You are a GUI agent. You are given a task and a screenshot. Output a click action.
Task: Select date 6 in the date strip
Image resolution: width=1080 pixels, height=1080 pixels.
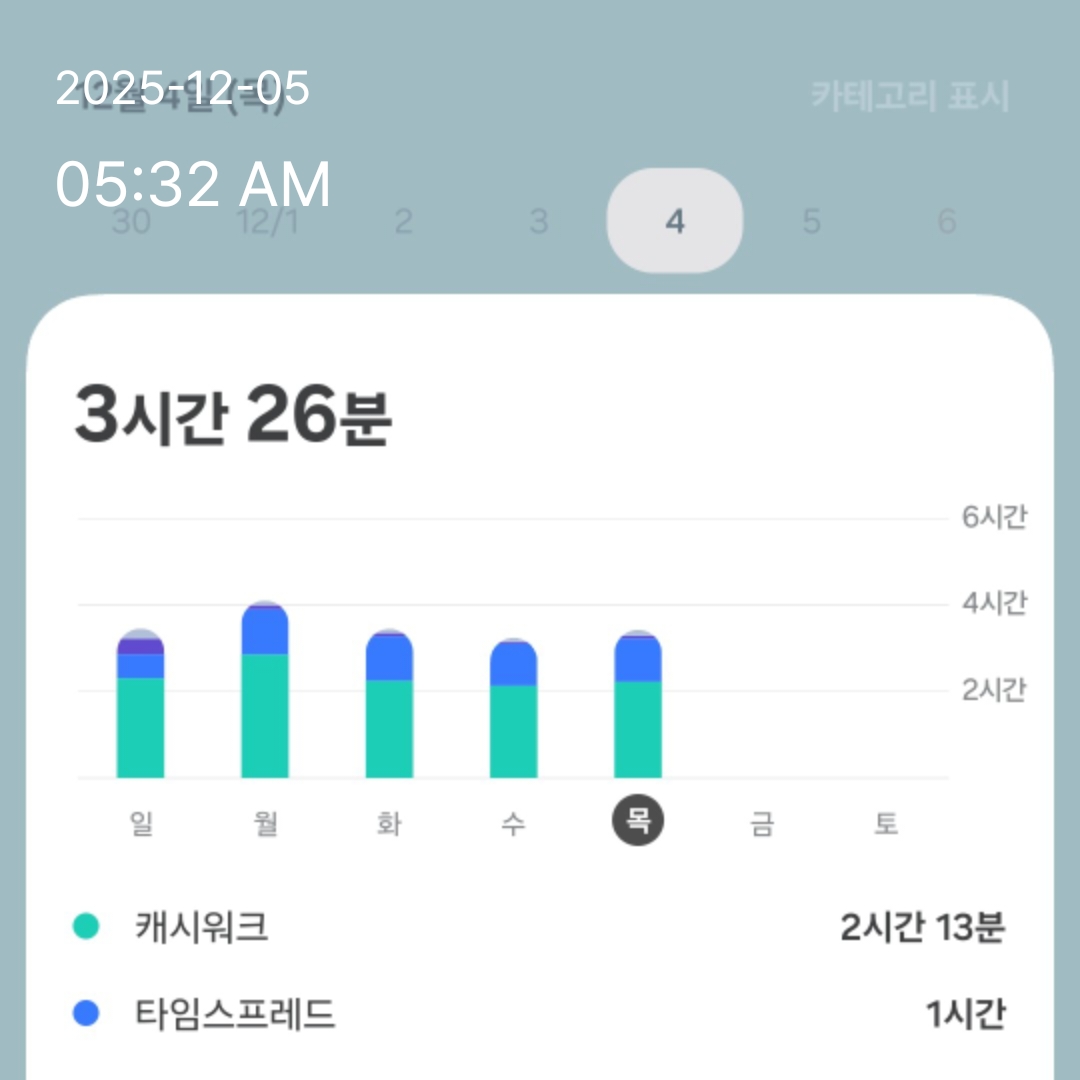pos(947,221)
